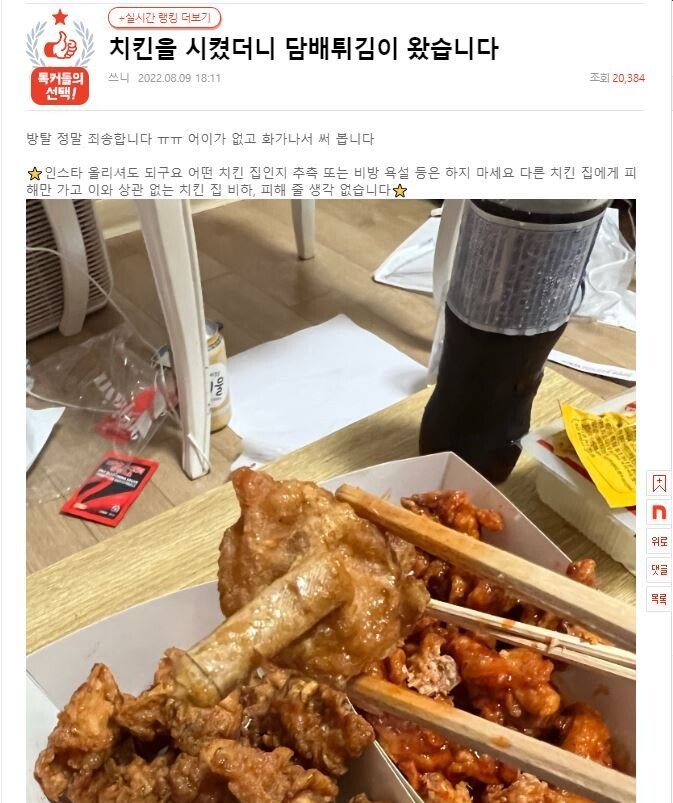Open the fried chicken photo in the post
Image resolution: width=673 pixels, height=803 pixels.
coord(330,500)
